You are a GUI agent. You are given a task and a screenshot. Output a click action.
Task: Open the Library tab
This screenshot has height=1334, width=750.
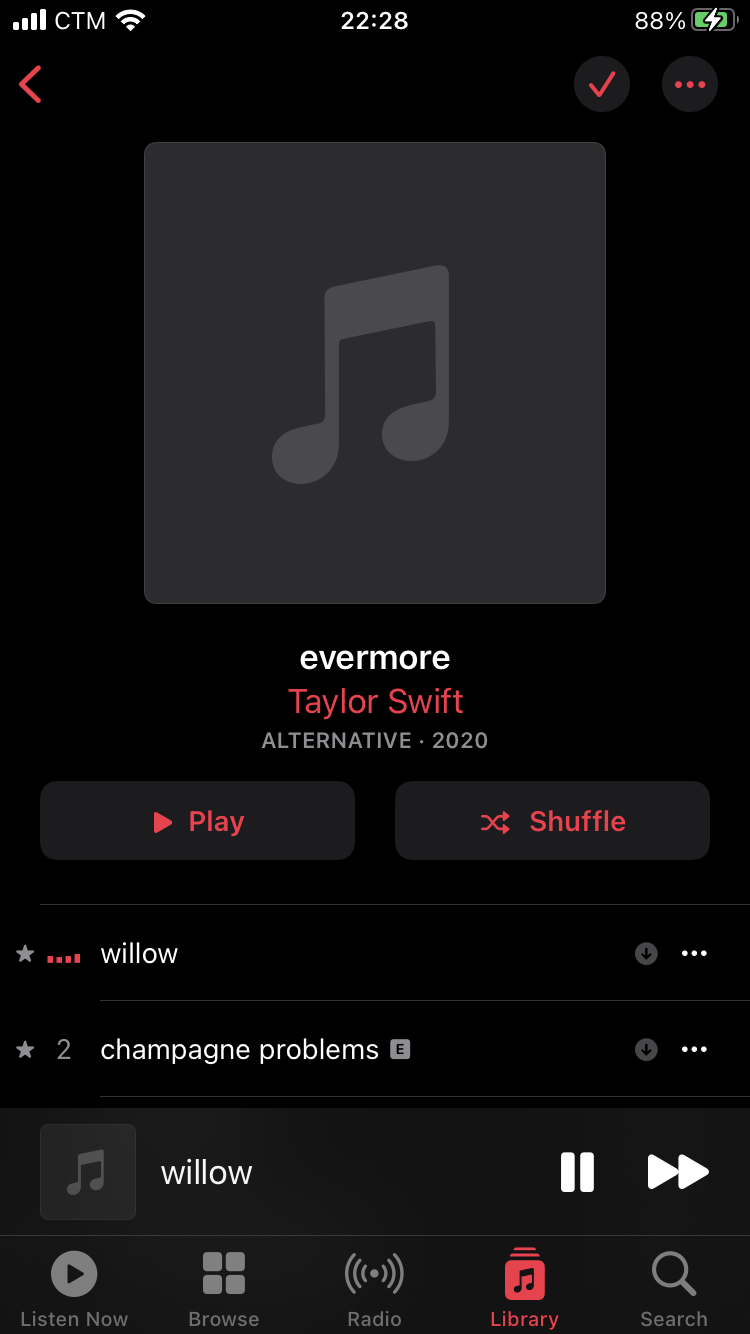524,1288
